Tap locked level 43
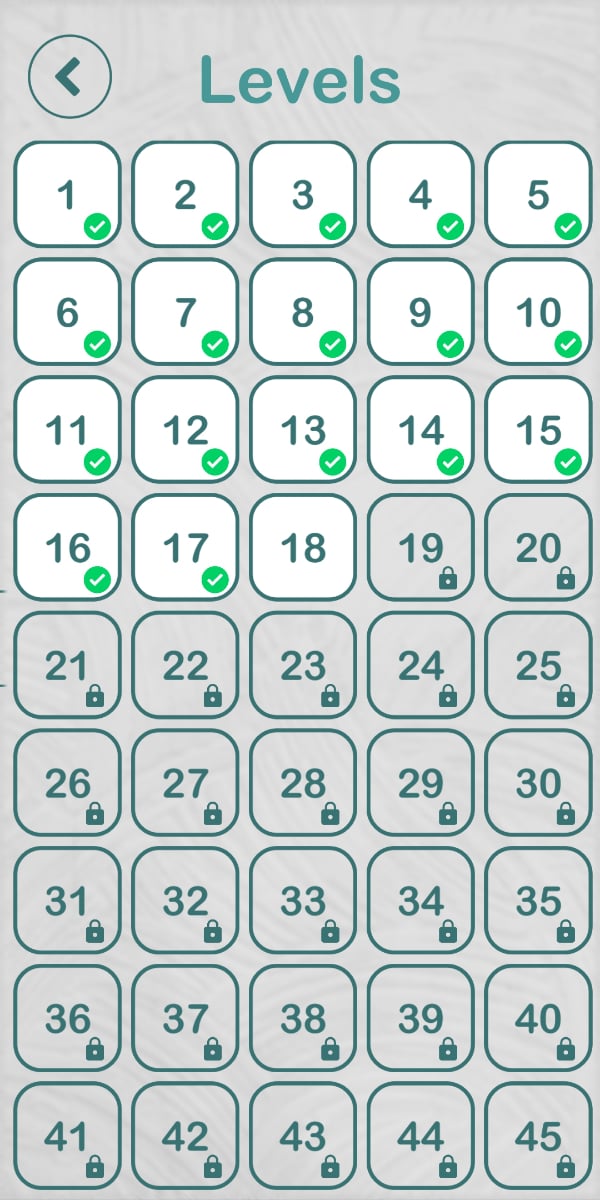The height and width of the screenshot is (1200, 600). (x=303, y=1136)
